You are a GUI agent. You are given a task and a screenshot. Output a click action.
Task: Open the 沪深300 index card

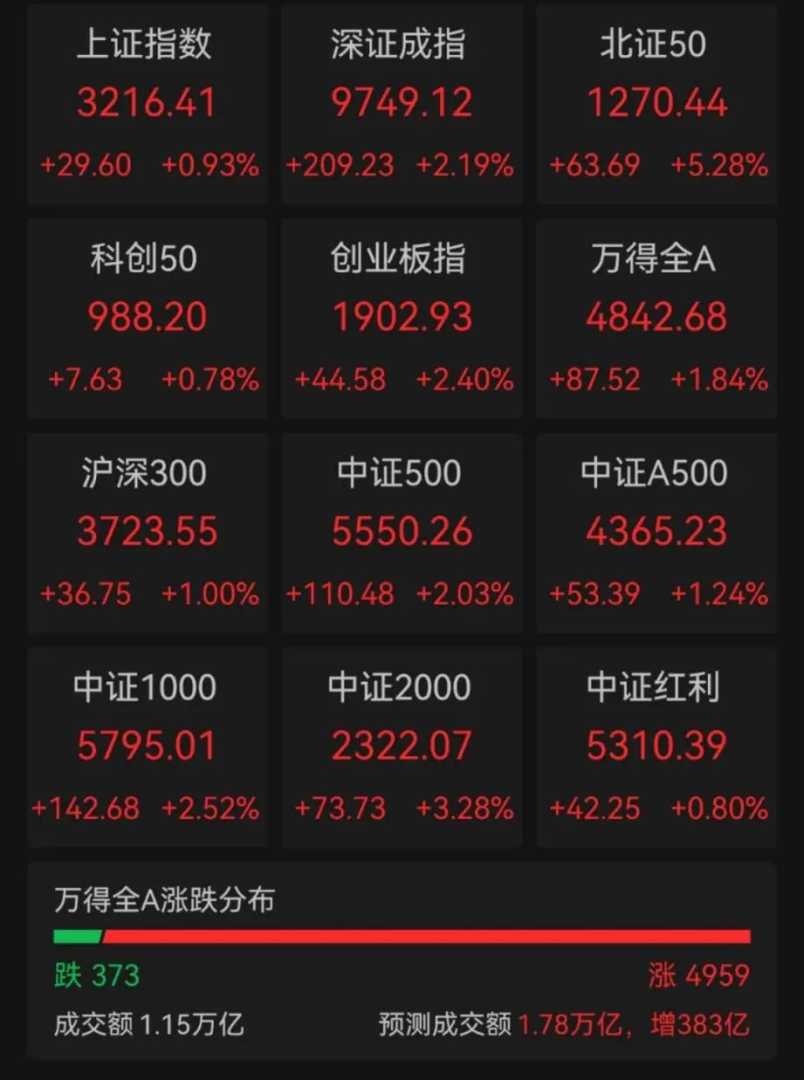point(147,532)
